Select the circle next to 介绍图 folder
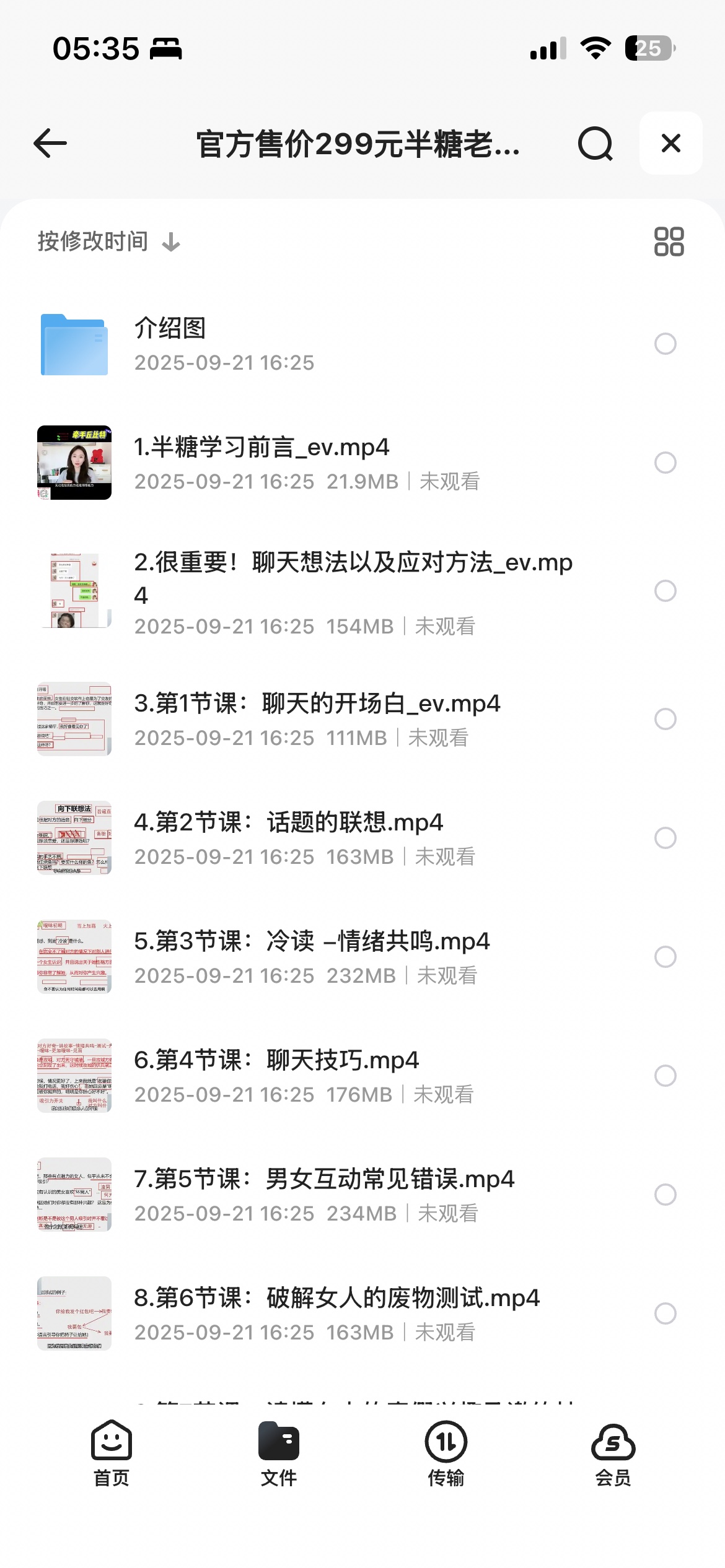This screenshot has width=725, height=1568. point(664,342)
